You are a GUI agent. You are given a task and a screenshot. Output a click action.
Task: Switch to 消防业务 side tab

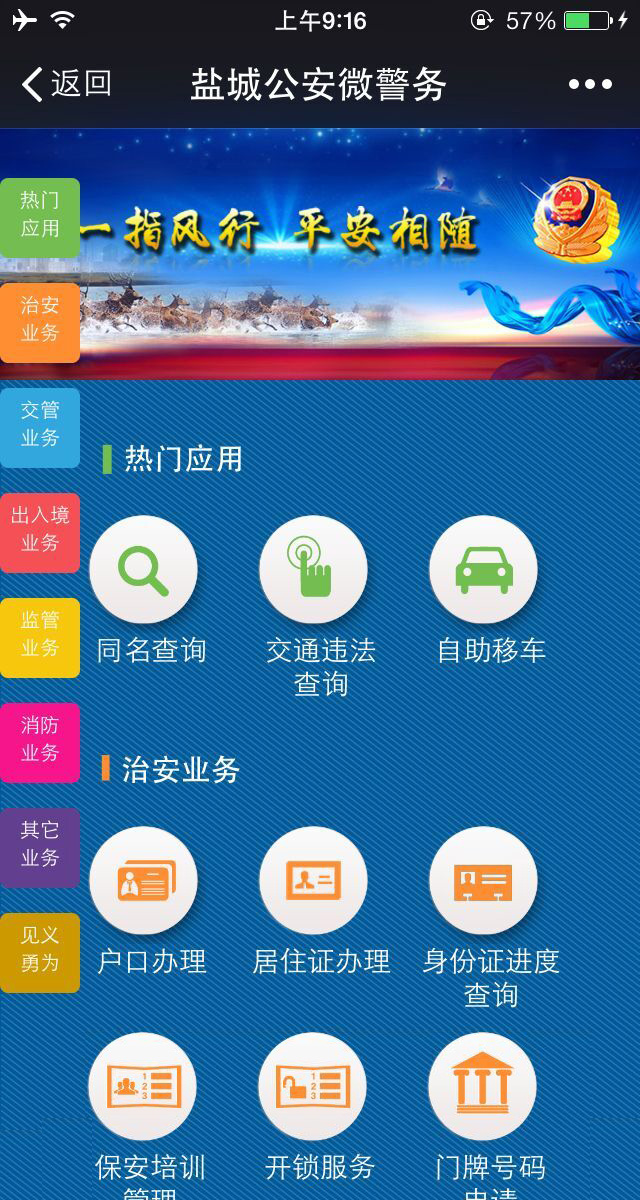coord(40,741)
